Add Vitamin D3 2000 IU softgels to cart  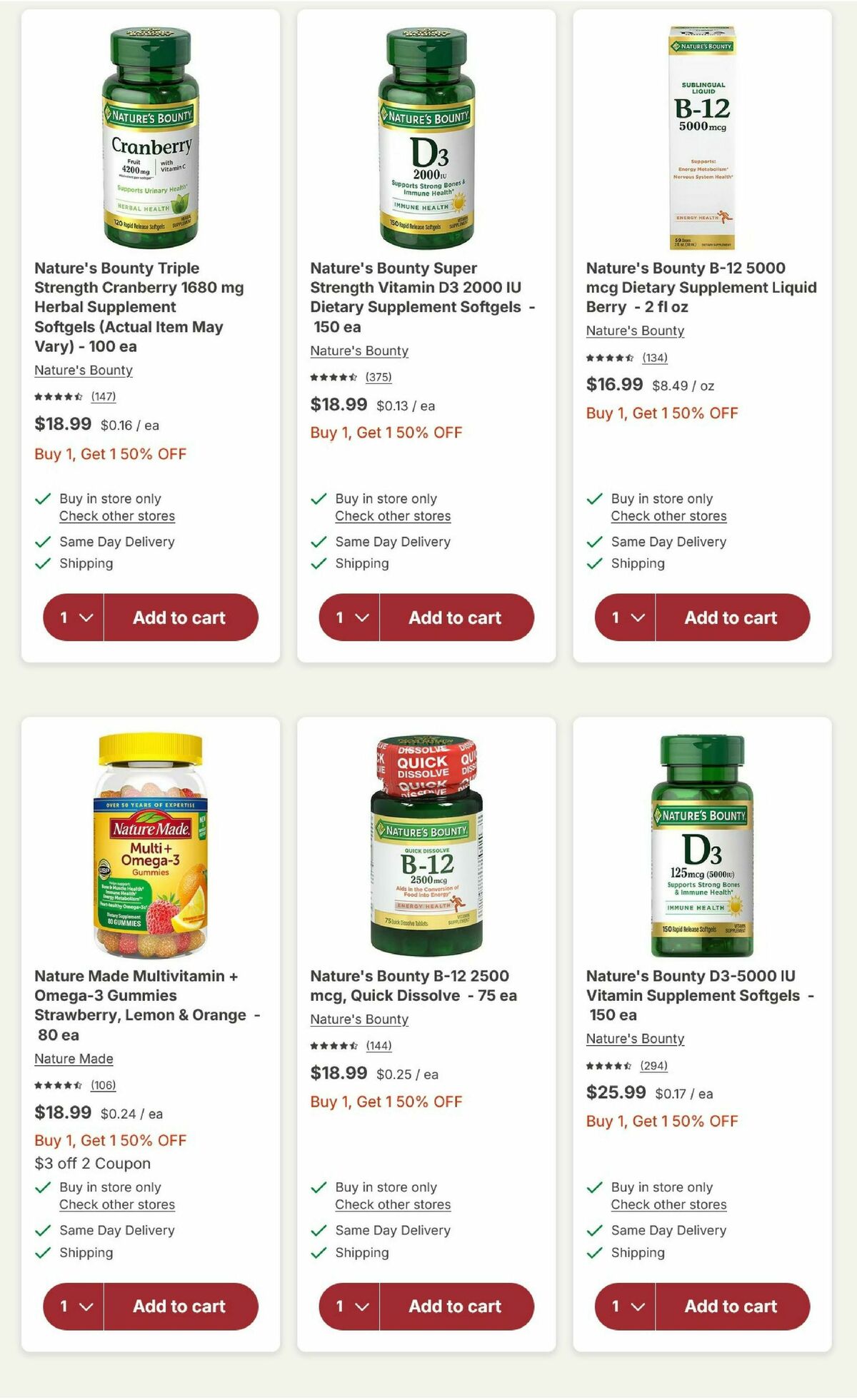[456, 618]
